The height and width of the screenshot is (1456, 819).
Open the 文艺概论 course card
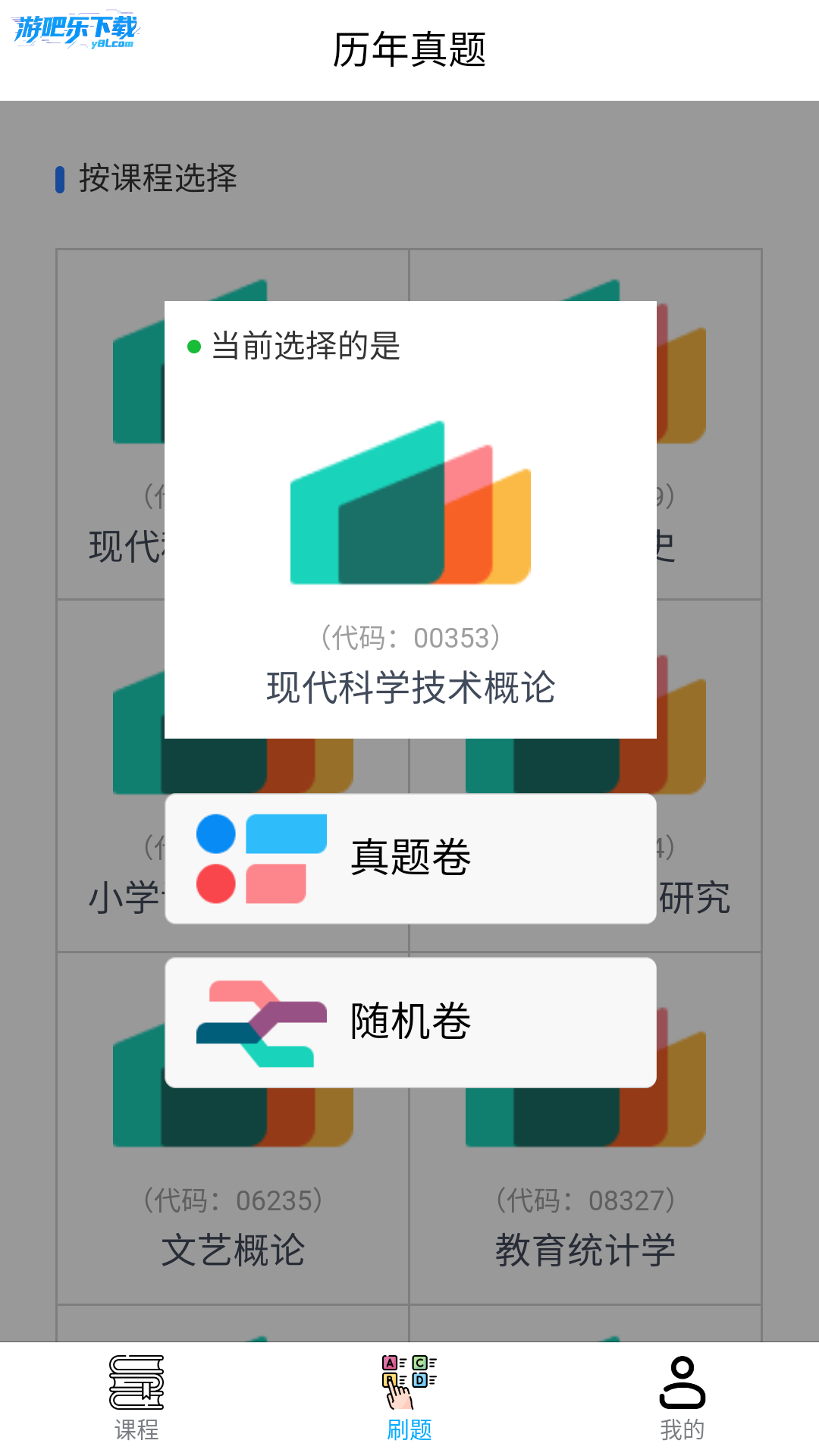[233, 1213]
